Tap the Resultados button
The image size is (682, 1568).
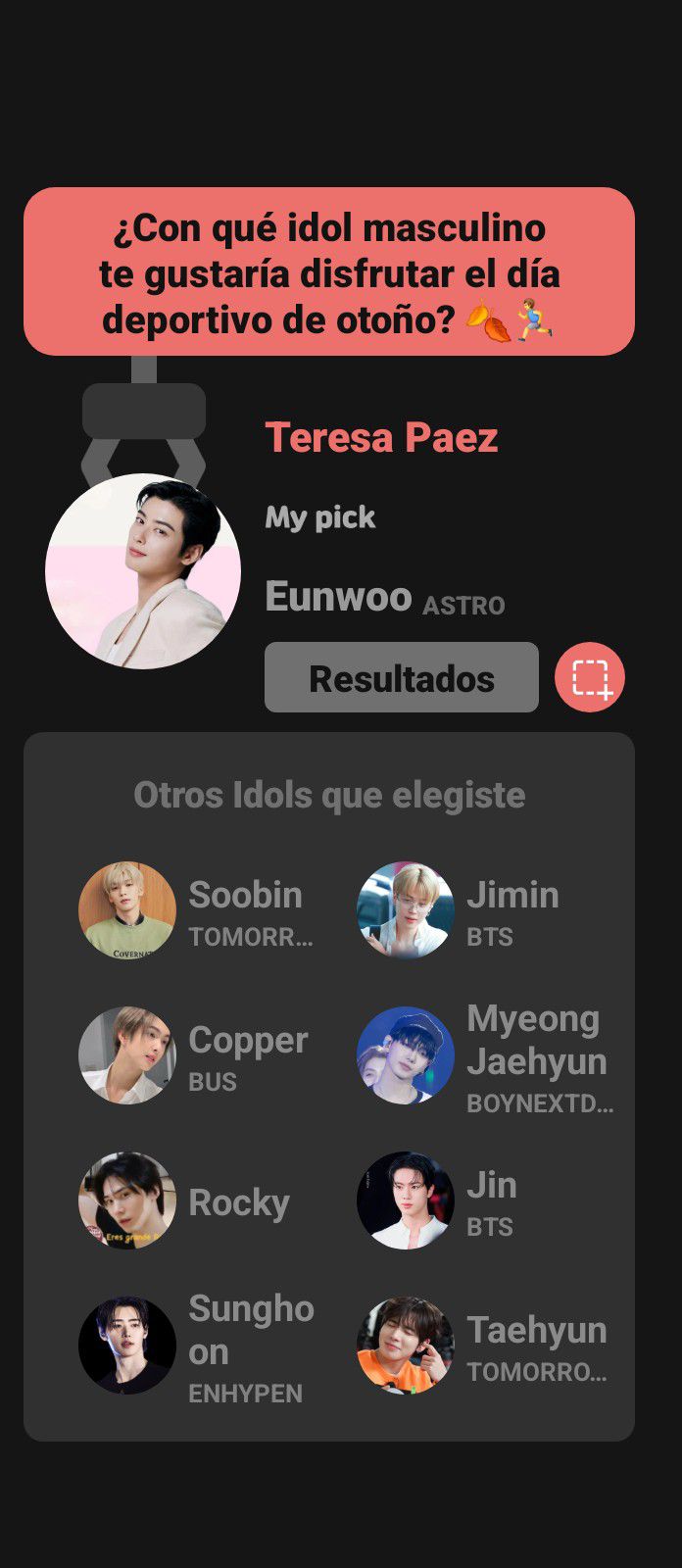401,677
